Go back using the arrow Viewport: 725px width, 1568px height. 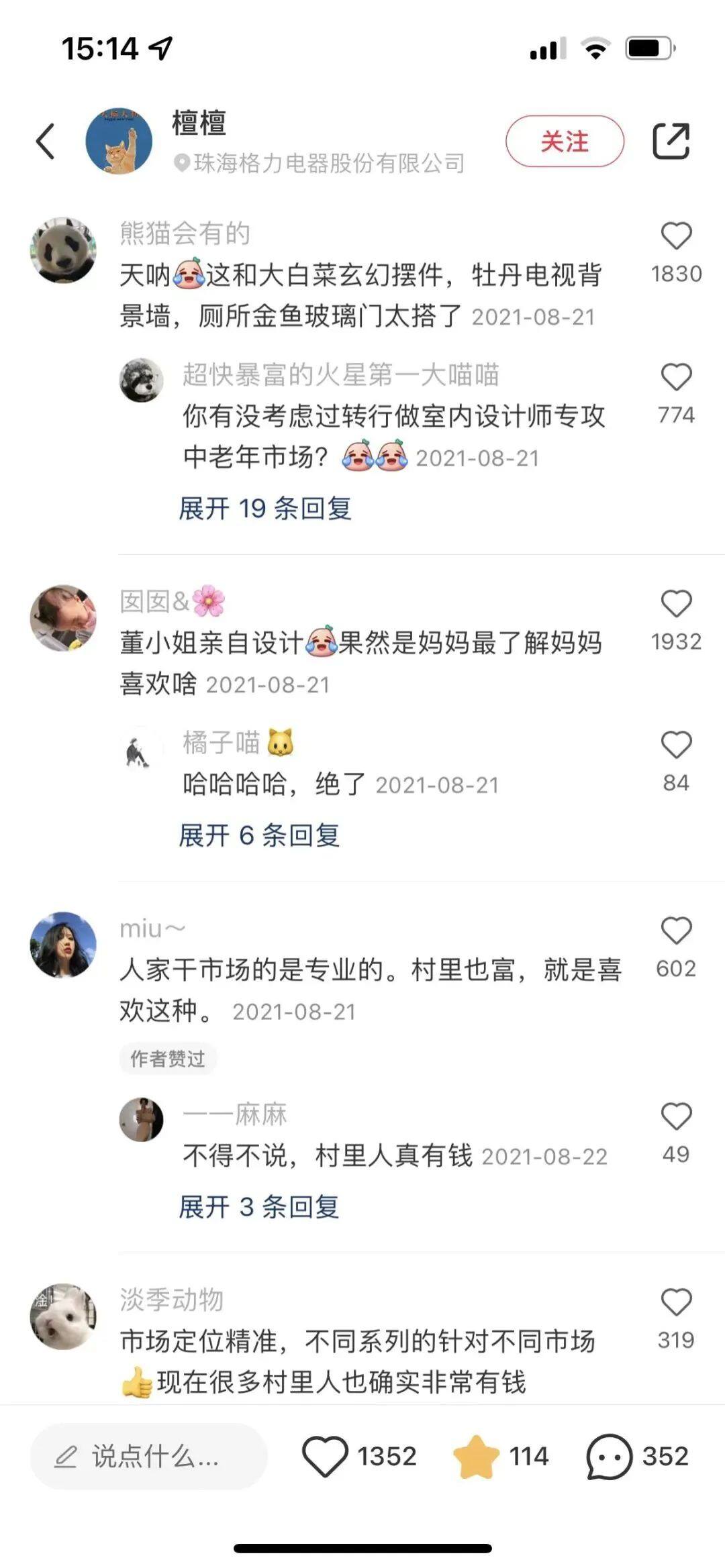[x=45, y=142]
